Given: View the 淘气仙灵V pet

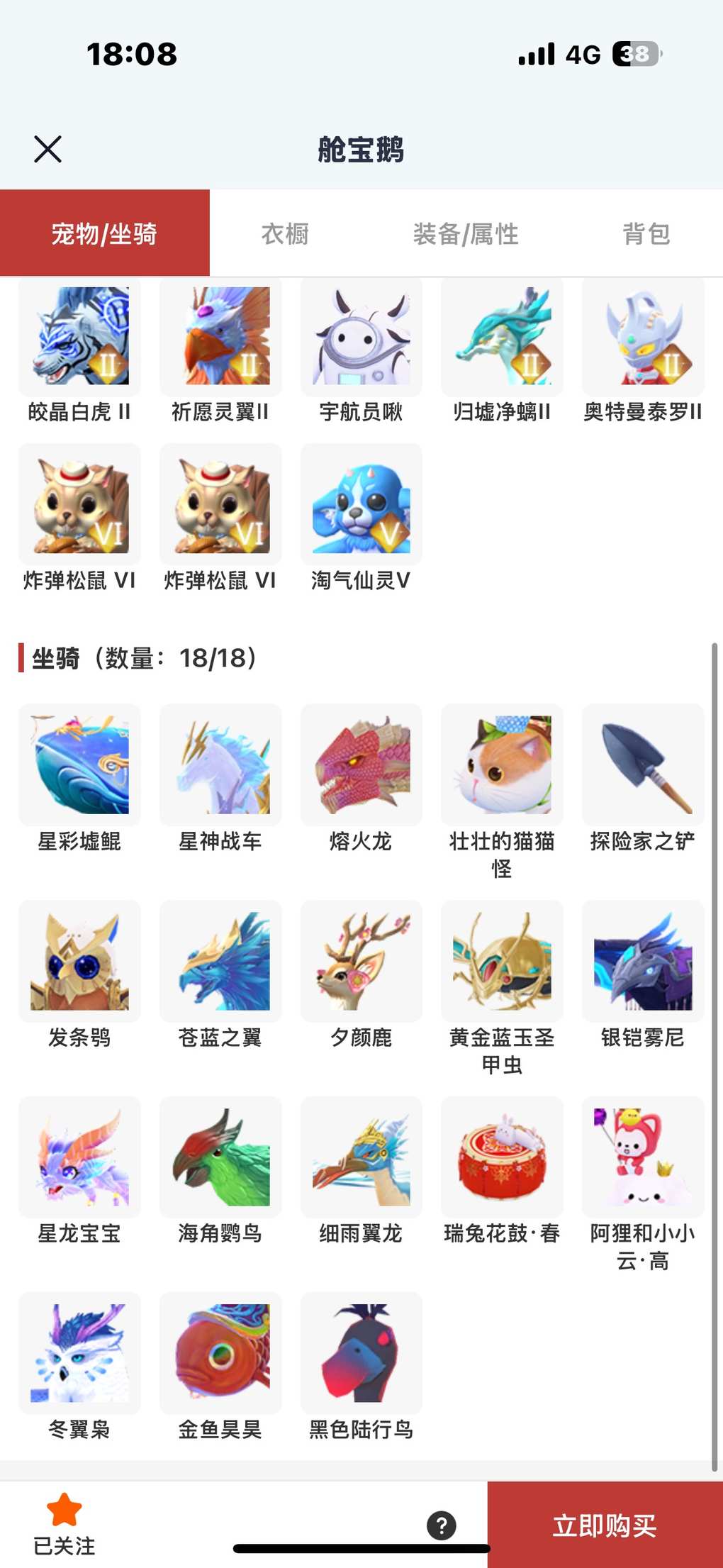Looking at the screenshot, I should pos(361,505).
